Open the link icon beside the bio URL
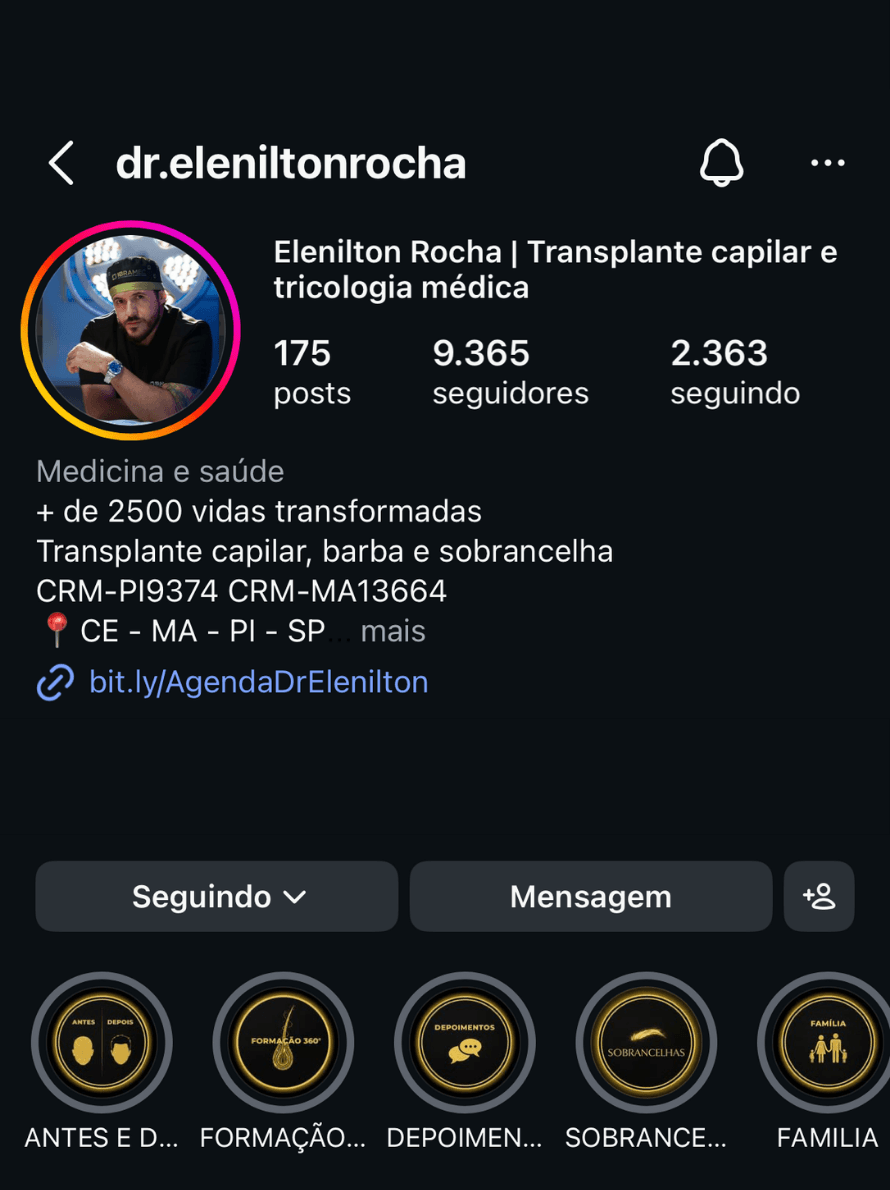Image resolution: width=890 pixels, height=1190 pixels. click(53, 682)
